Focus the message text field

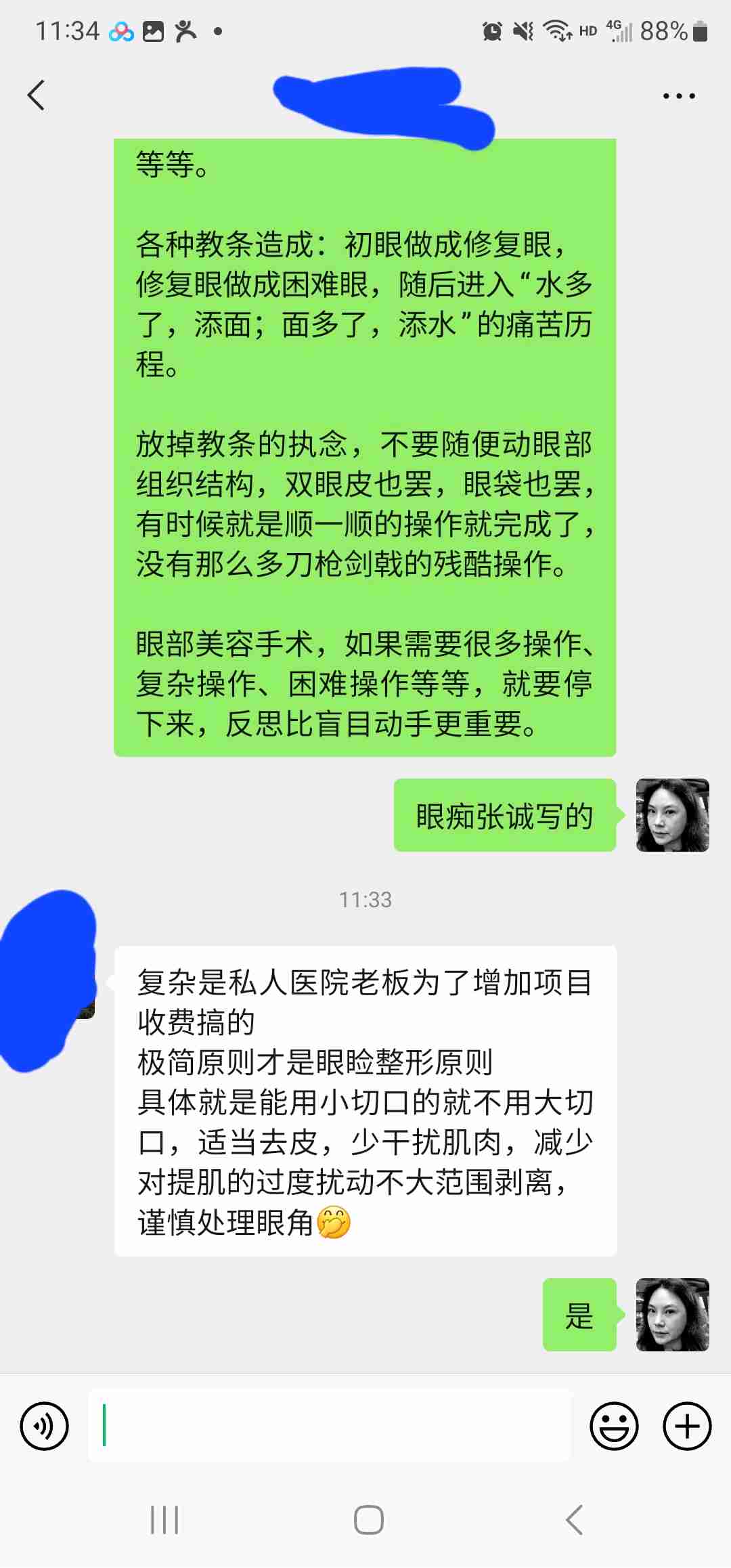[x=330, y=1426]
